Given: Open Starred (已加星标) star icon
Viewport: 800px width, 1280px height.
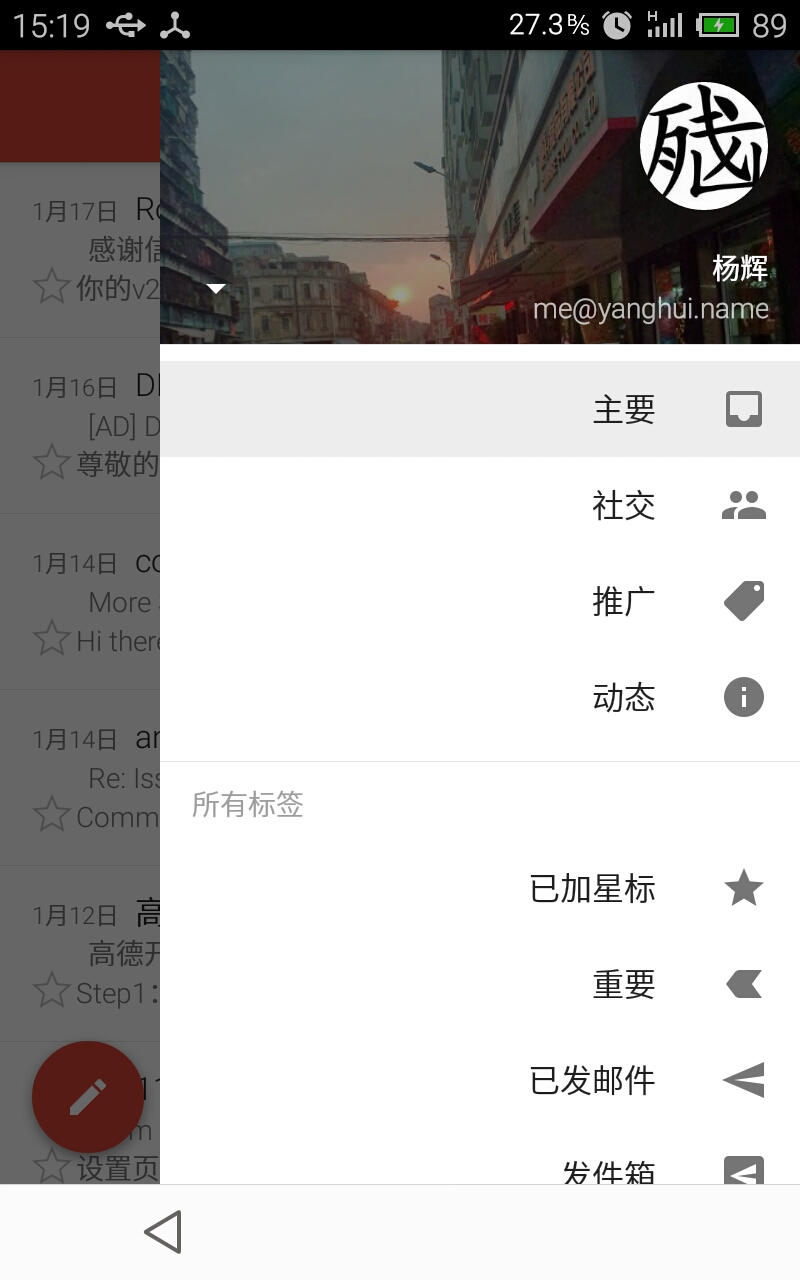Looking at the screenshot, I should [742, 889].
